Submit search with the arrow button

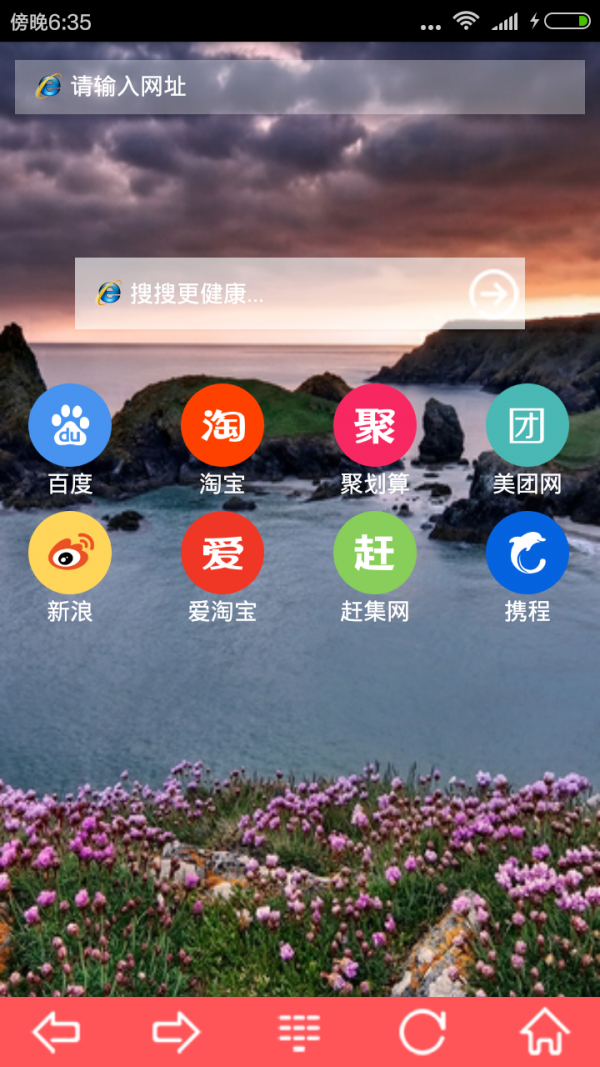point(493,293)
